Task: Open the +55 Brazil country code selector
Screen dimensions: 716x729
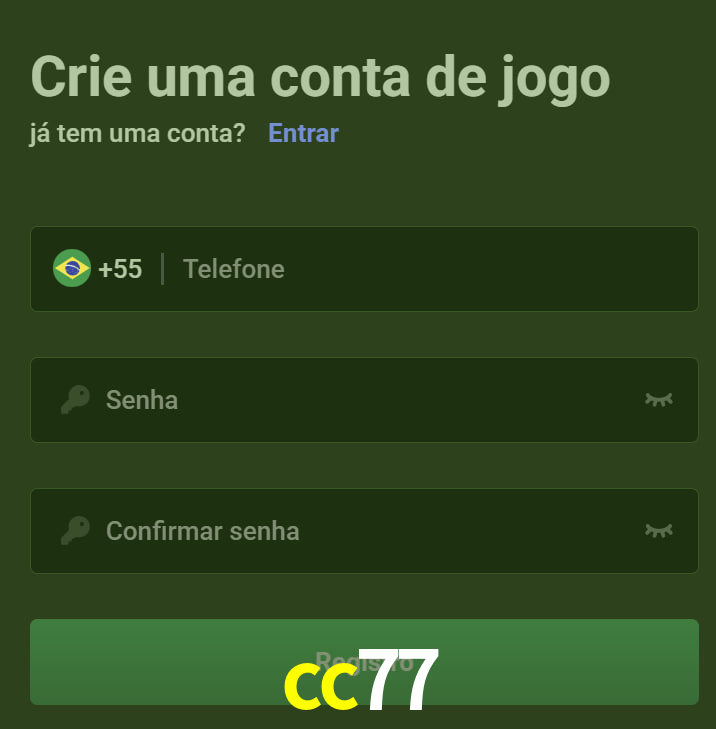Action: pos(98,269)
